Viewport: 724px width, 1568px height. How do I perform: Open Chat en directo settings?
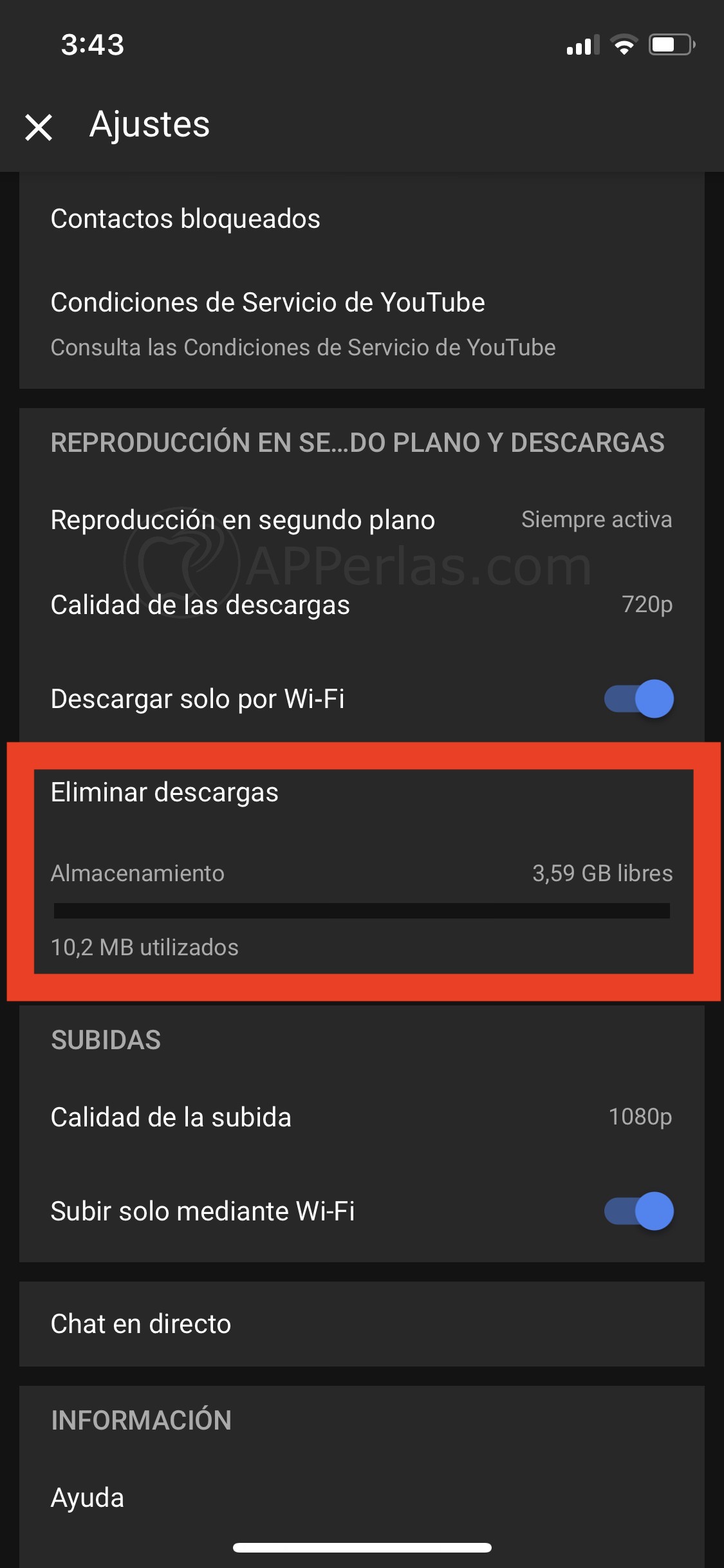point(362,1324)
